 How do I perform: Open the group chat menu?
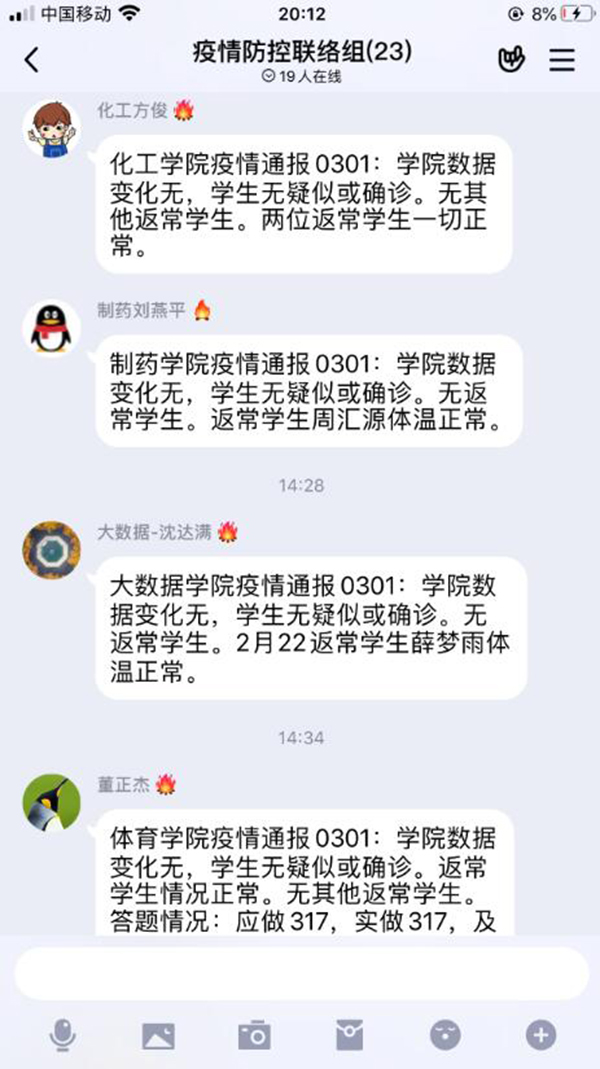pyautogui.click(x=562, y=60)
